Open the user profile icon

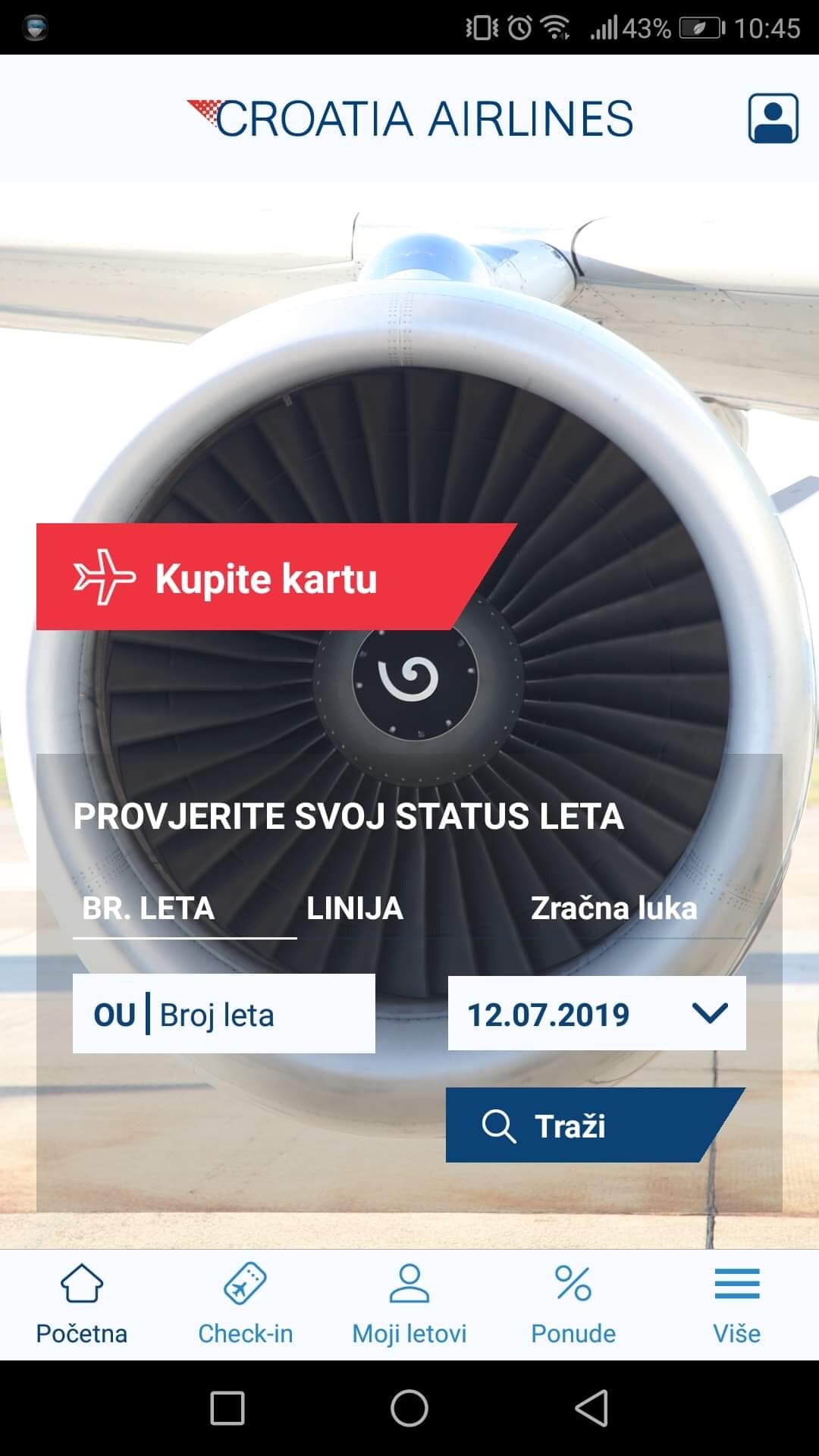pos(773,118)
